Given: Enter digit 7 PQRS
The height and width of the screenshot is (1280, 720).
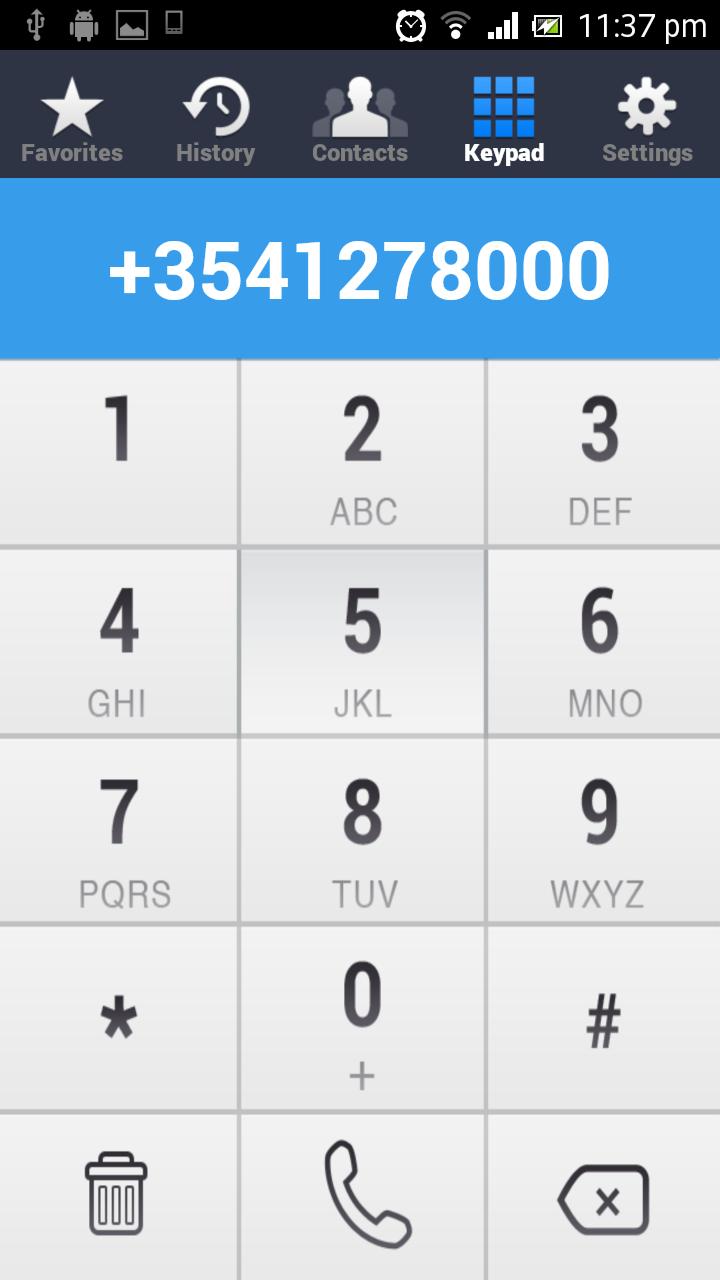Looking at the screenshot, I should (x=119, y=830).
